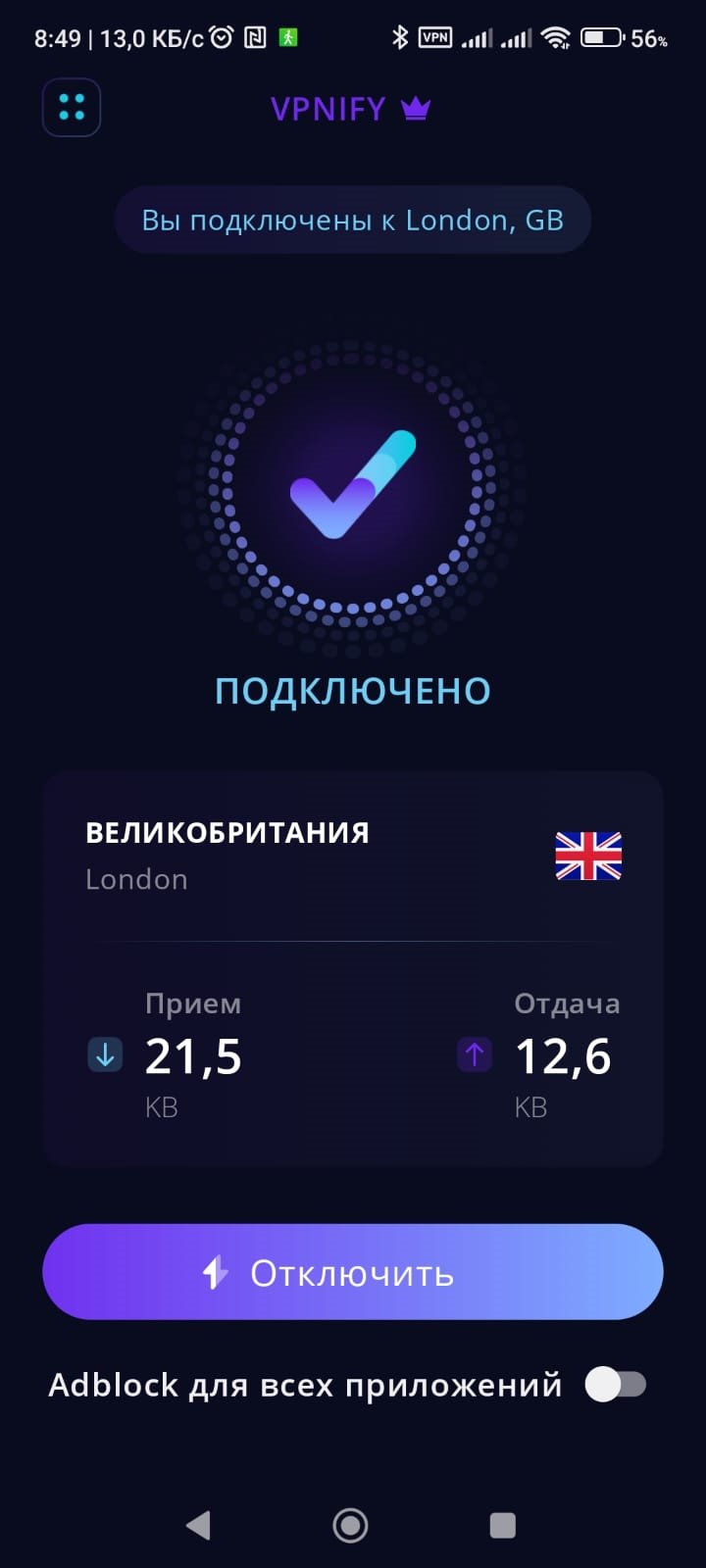This screenshot has height=1568, width=706.
Task: Enable Adblock для всех приложений
Action: (615, 1385)
